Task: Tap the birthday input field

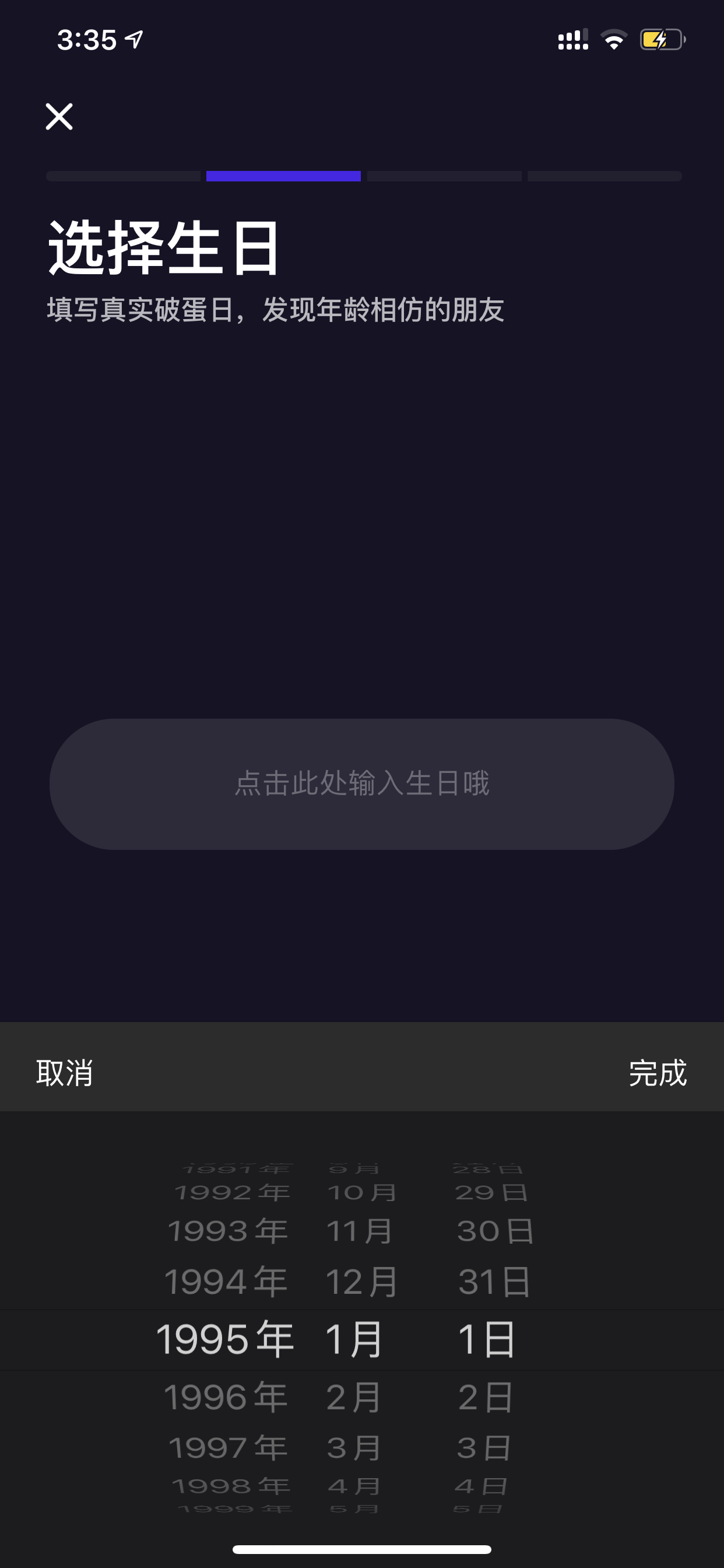Action: point(361,784)
